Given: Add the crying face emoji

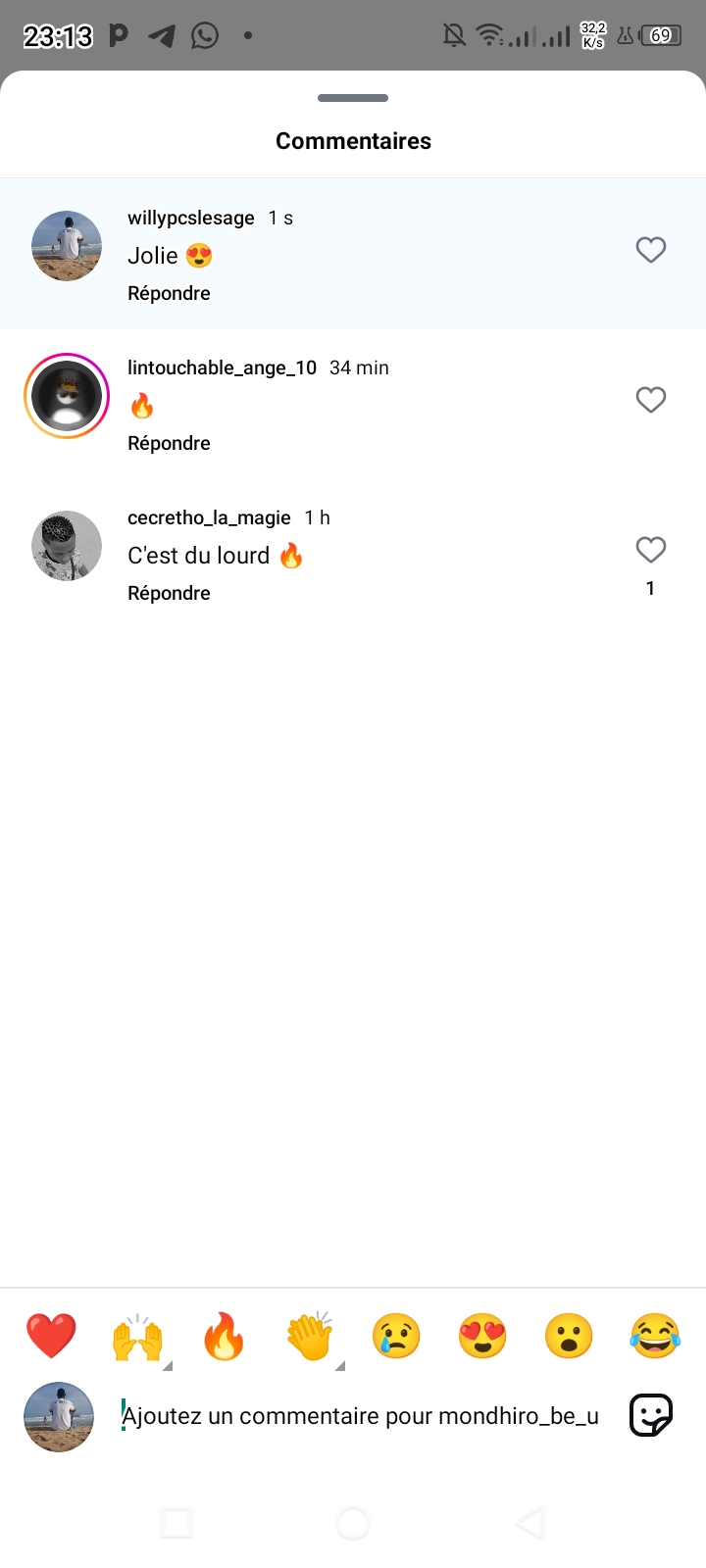Looking at the screenshot, I should [x=396, y=1336].
